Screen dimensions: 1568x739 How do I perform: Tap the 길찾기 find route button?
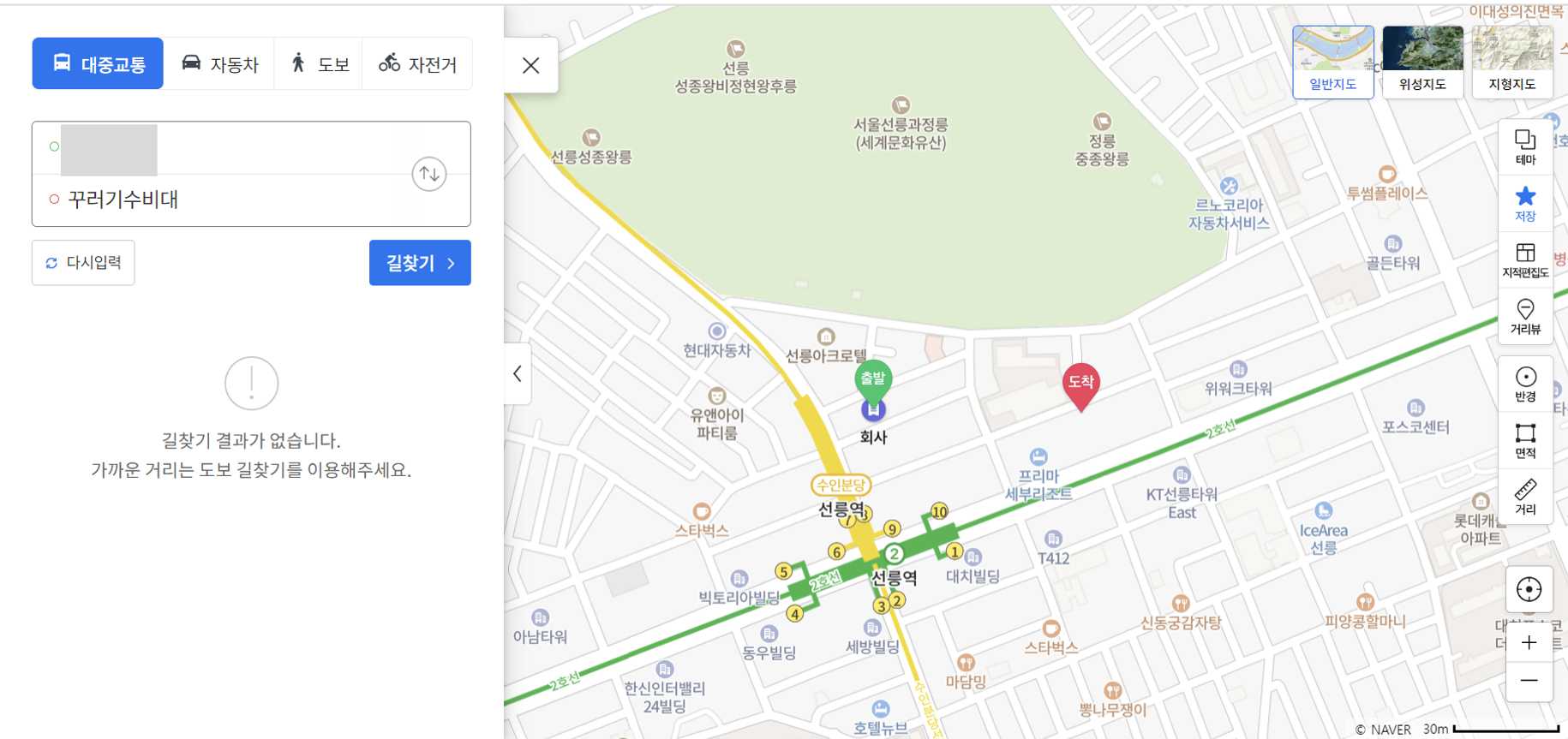coord(420,263)
